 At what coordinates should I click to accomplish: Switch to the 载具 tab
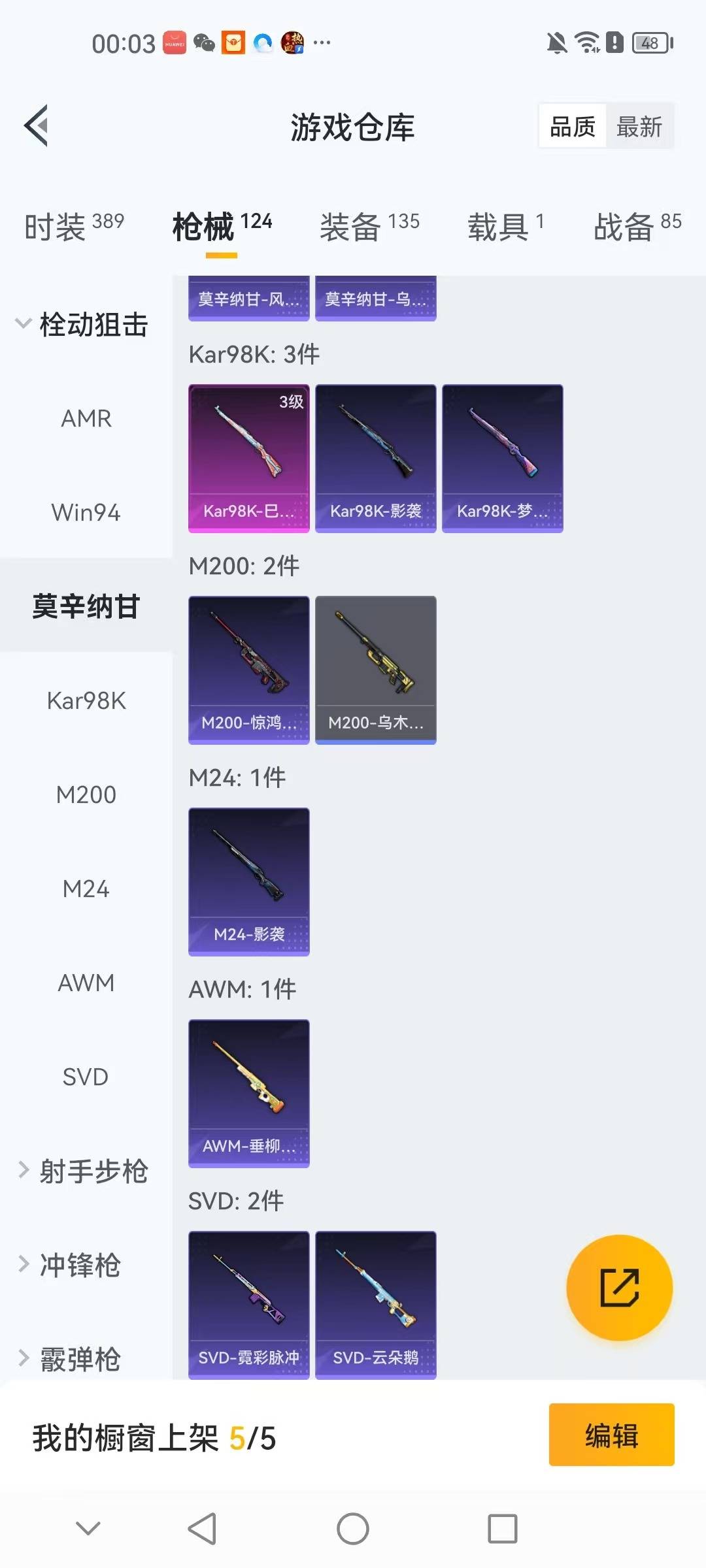505,227
